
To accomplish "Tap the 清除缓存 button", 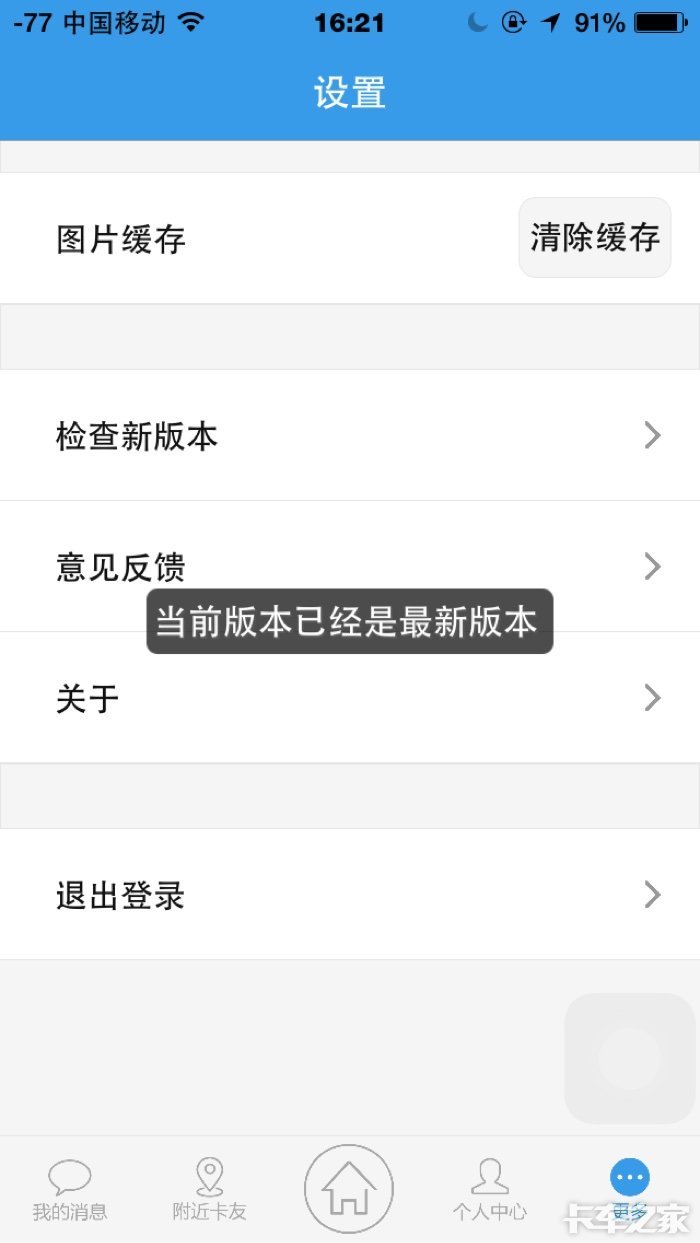I will [x=594, y=238].
